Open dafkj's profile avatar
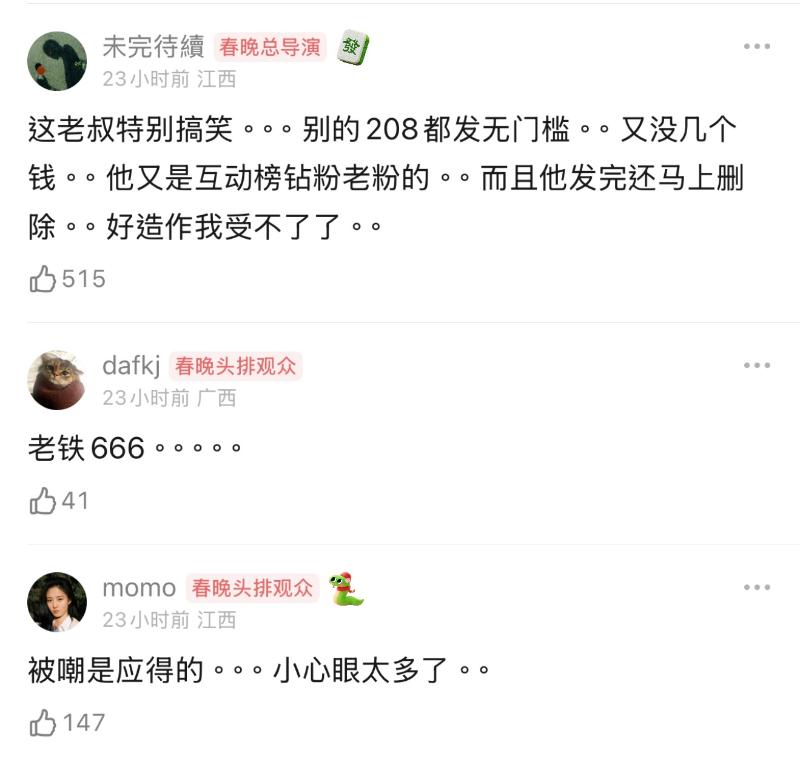800x759 pixels. (x=57, y=380)
